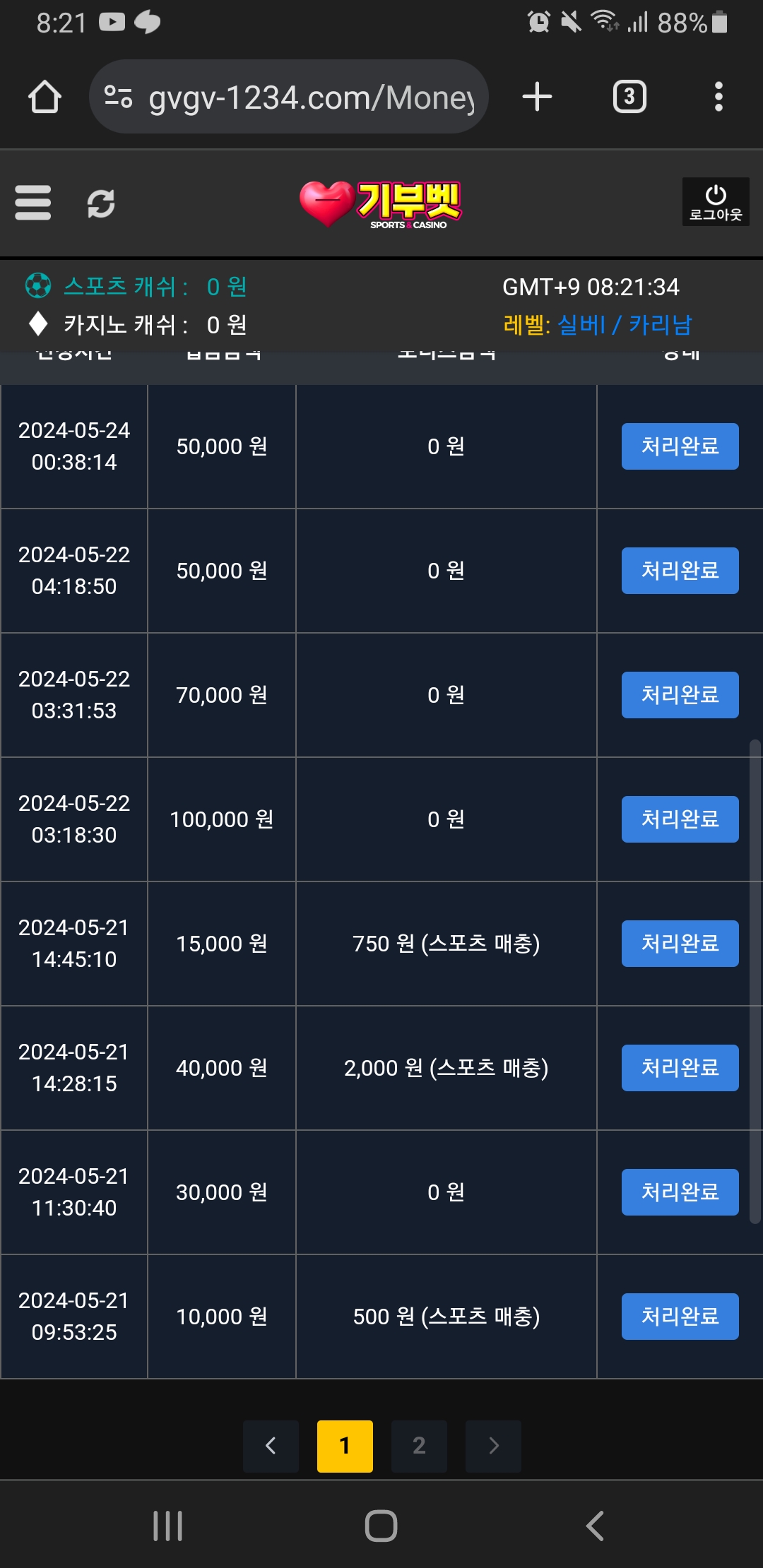The width and height of the screenshot is (763, 1568).
Task: Open a new browser tab
Action: tap(537, 97)
